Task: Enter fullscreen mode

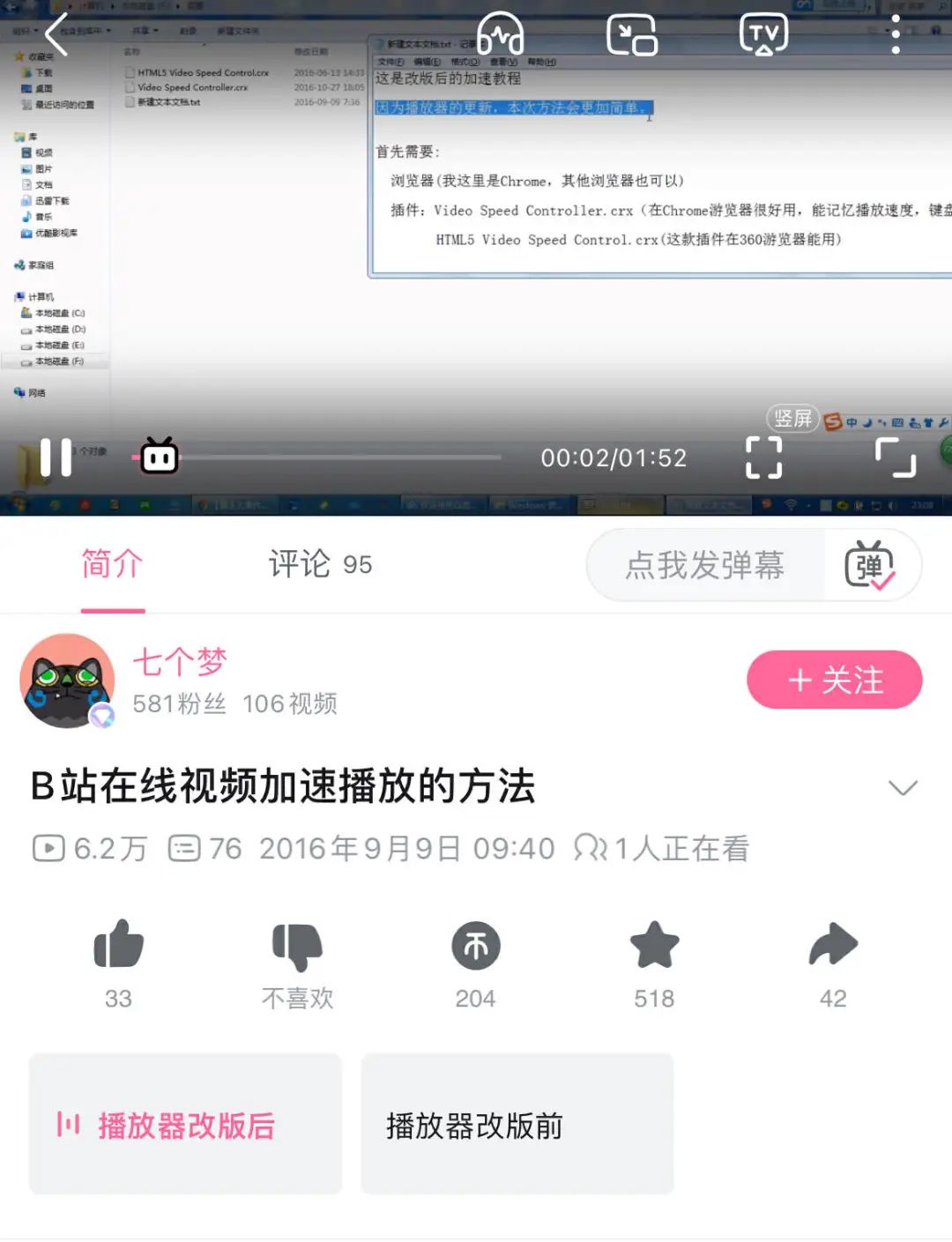Action: coord(896,457)
